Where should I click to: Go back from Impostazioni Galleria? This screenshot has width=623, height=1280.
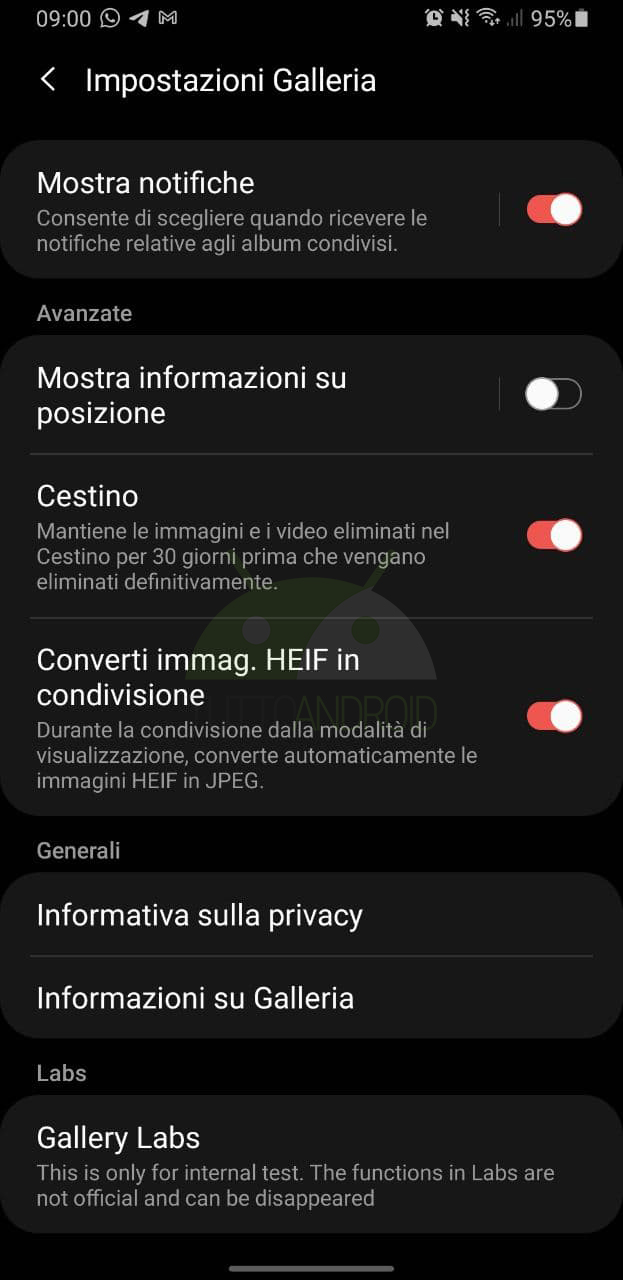click(47, 80)
